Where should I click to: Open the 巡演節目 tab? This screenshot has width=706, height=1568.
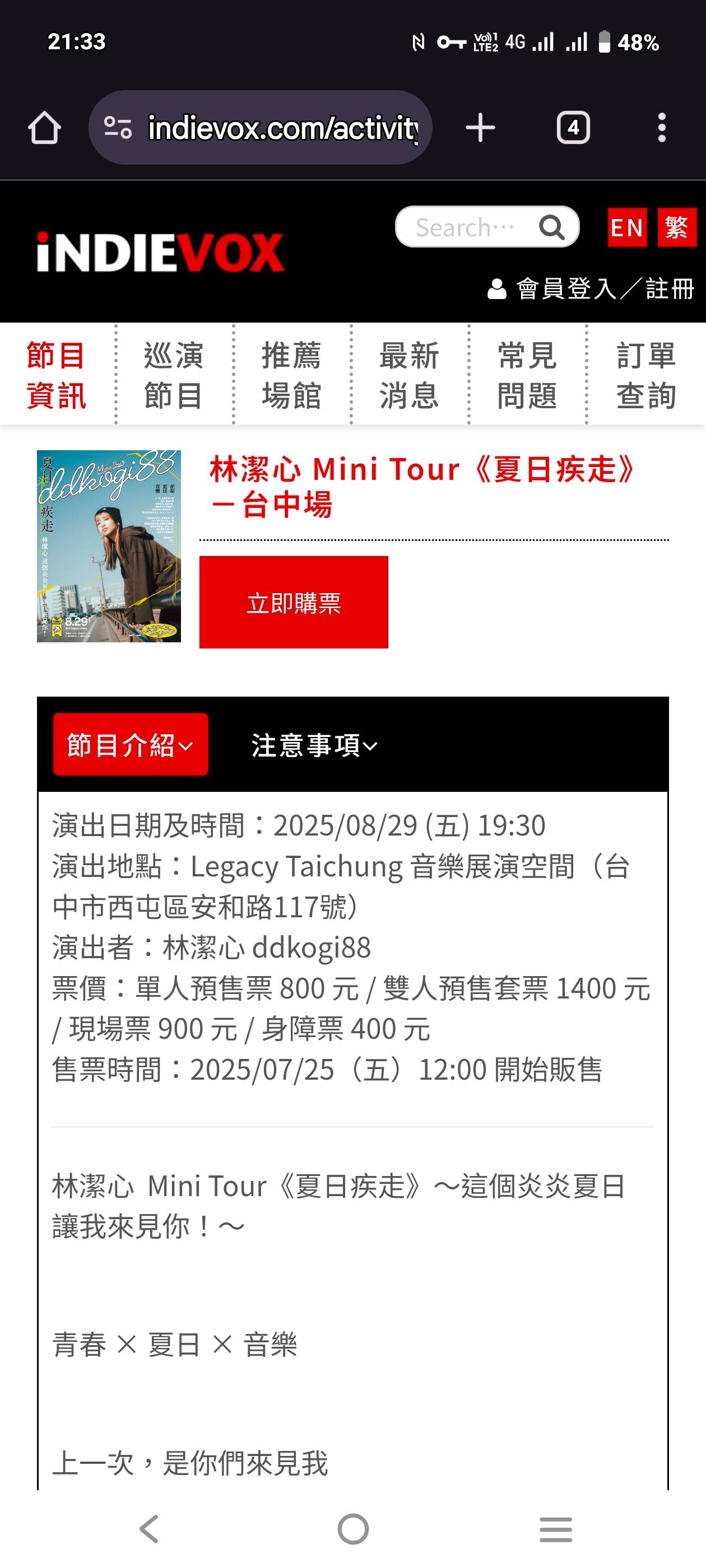[x=174, y=375]
